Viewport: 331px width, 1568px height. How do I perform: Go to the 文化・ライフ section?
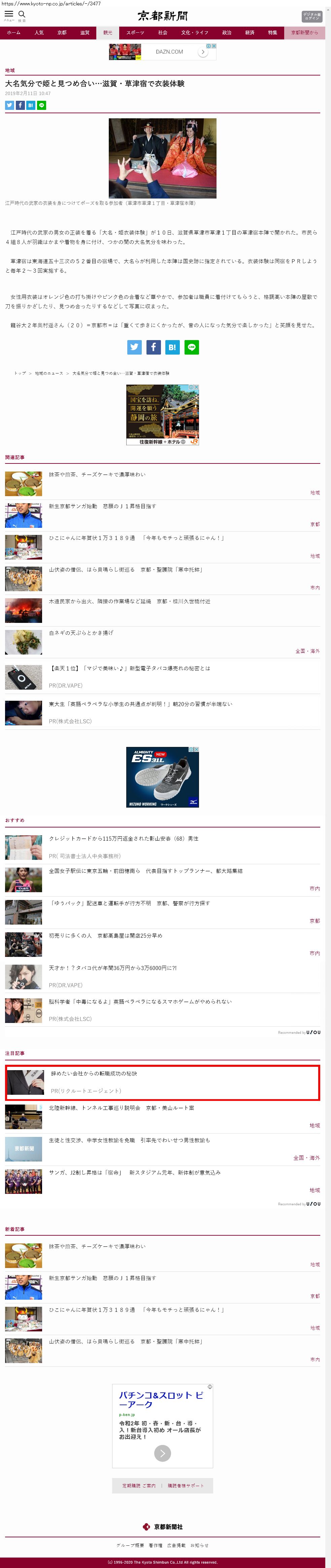point(194,33)
